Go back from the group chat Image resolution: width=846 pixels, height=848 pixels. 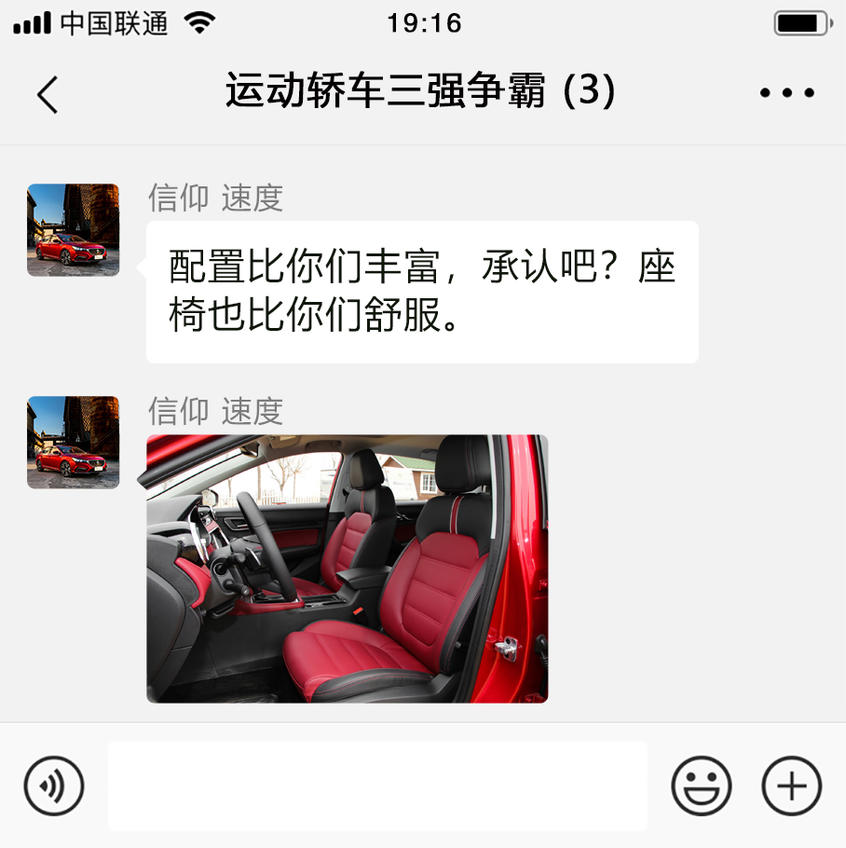47,94
